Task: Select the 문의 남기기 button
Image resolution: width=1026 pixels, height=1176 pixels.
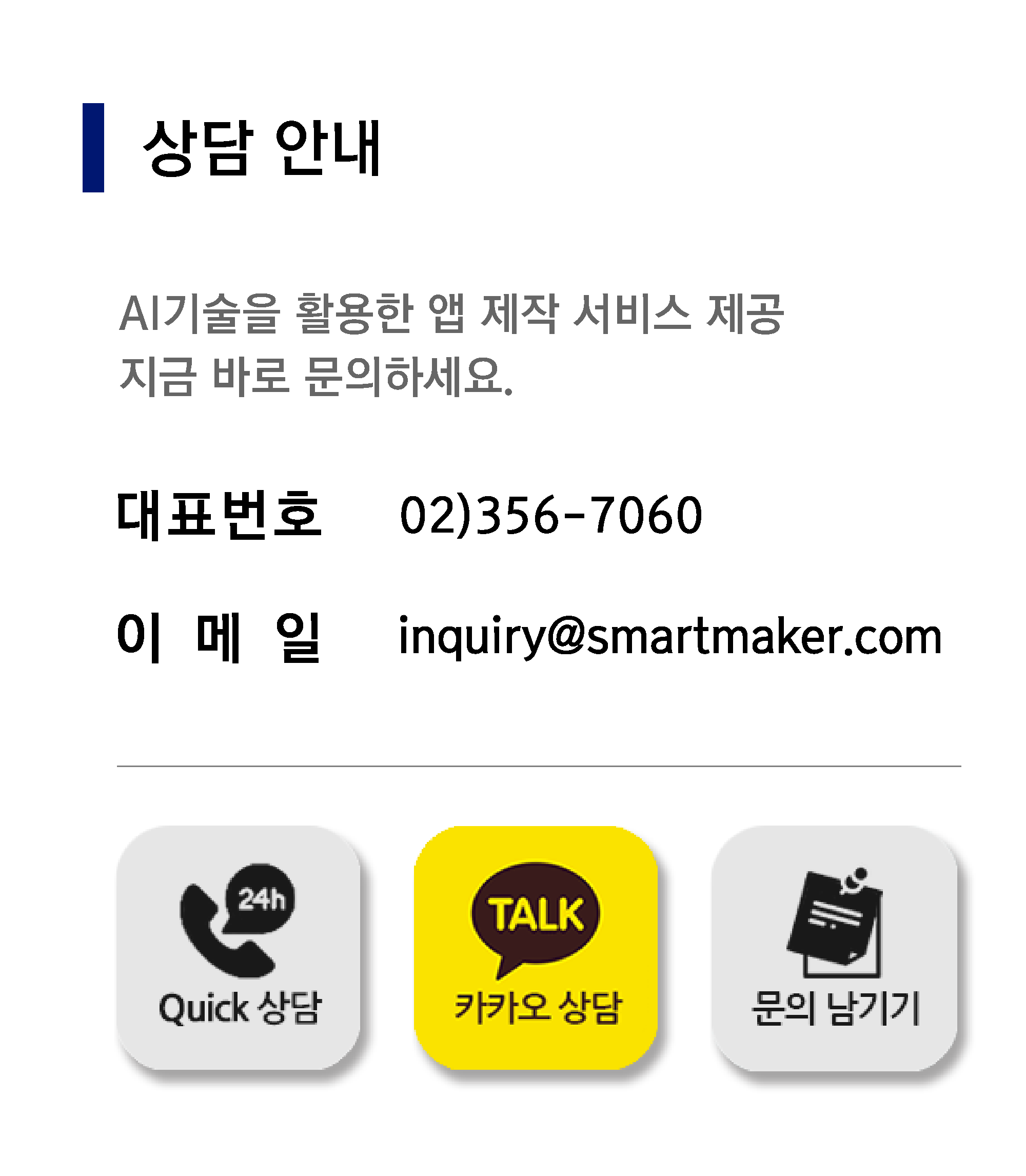Action: (834, 948)
